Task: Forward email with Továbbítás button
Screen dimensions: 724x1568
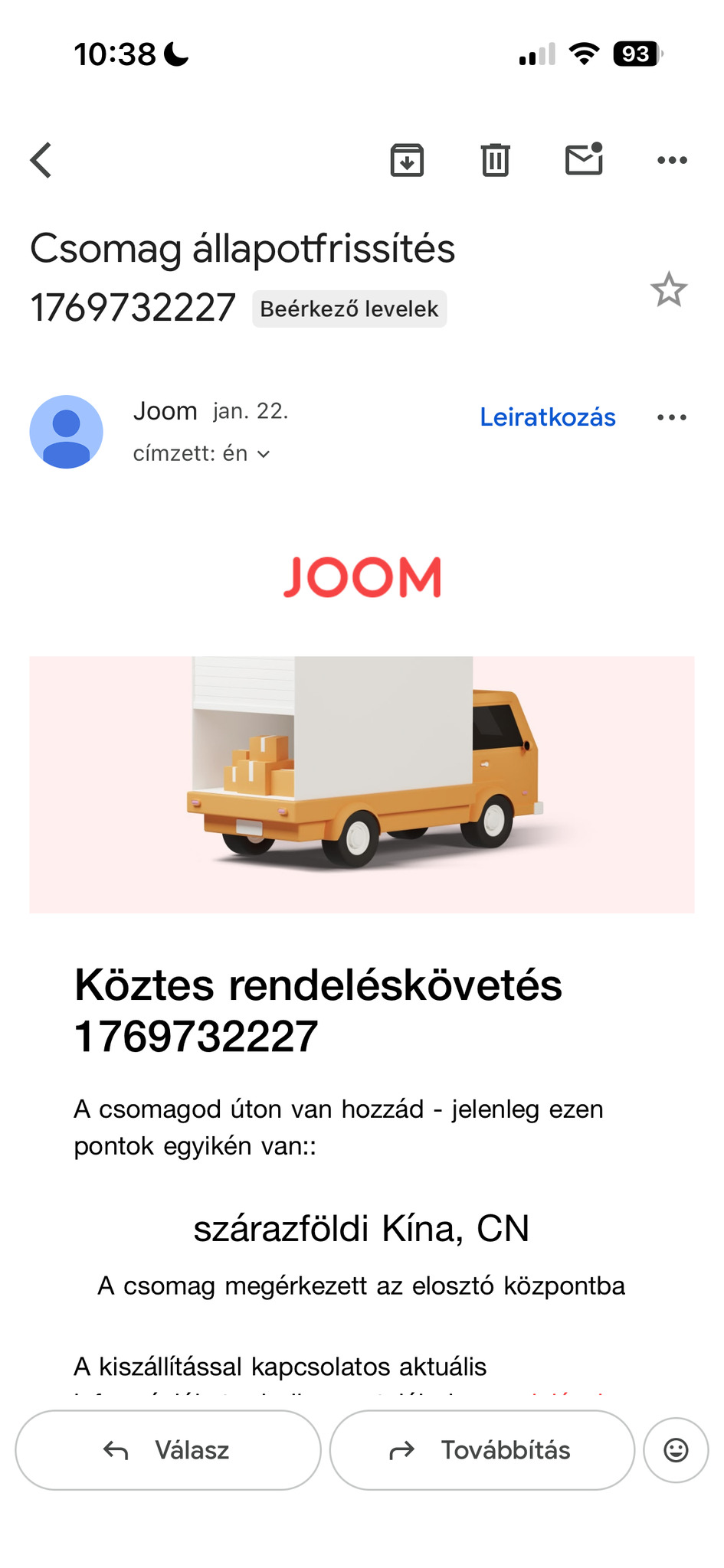Action: 482,1450
